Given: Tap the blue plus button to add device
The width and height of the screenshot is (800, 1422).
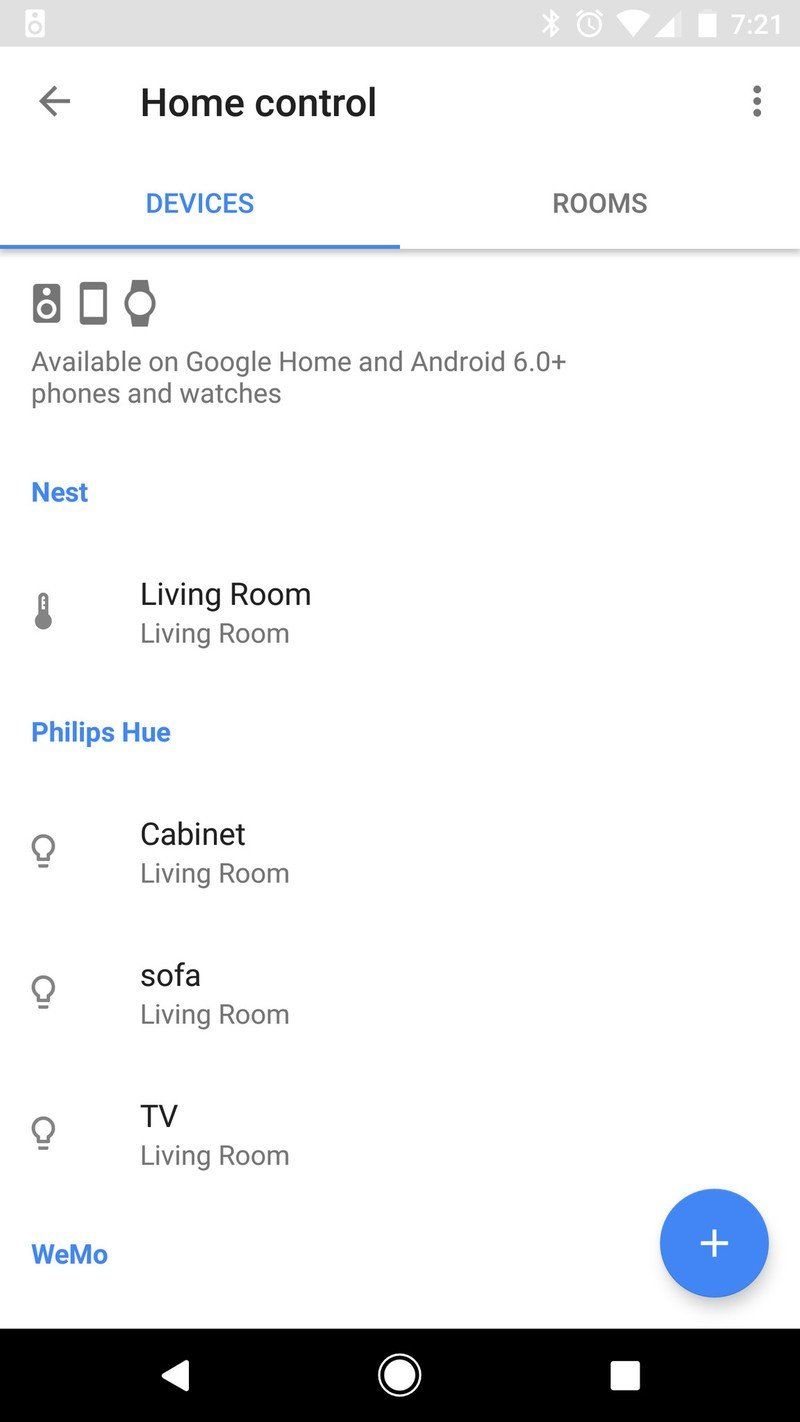Looking at the screenshot, I should point(714,1243).
